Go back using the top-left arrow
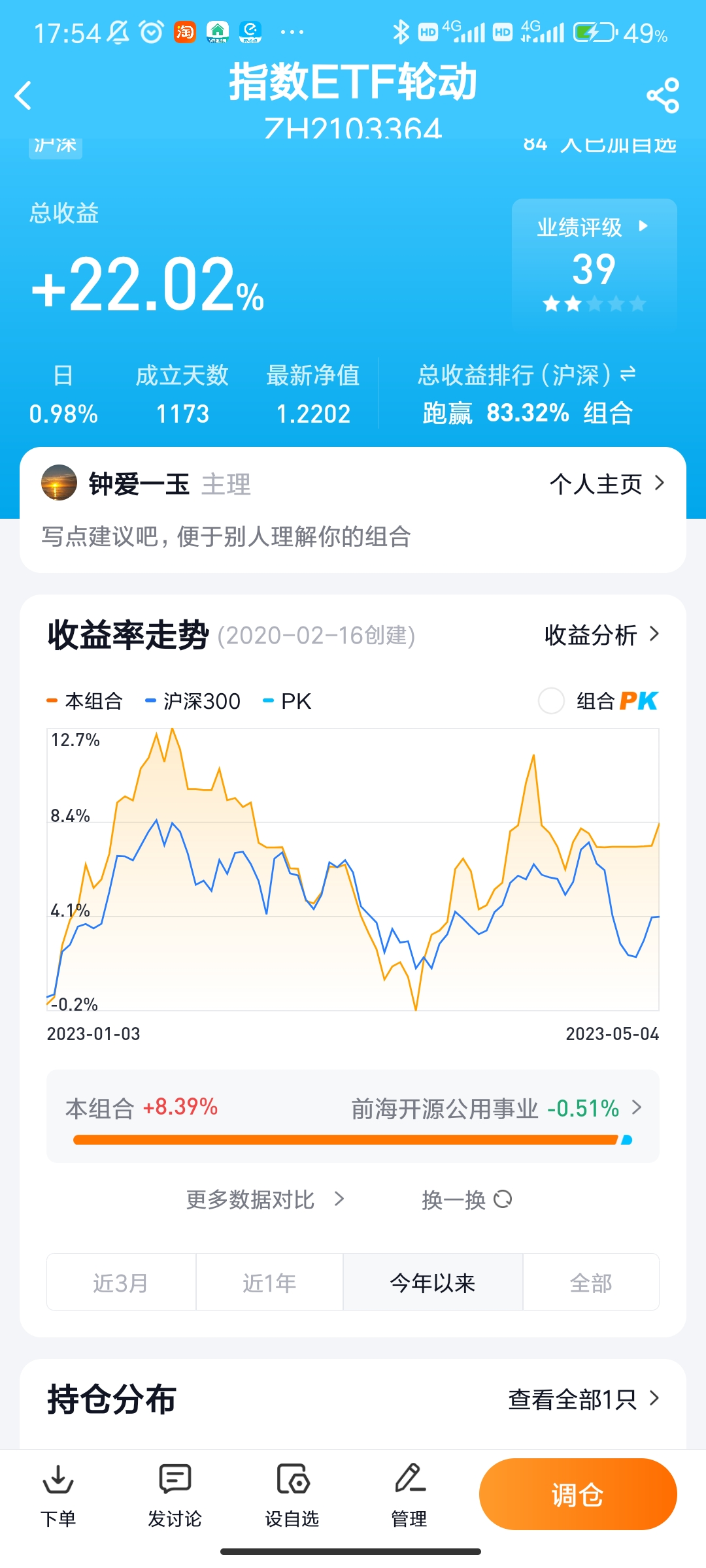 (24, 95)
